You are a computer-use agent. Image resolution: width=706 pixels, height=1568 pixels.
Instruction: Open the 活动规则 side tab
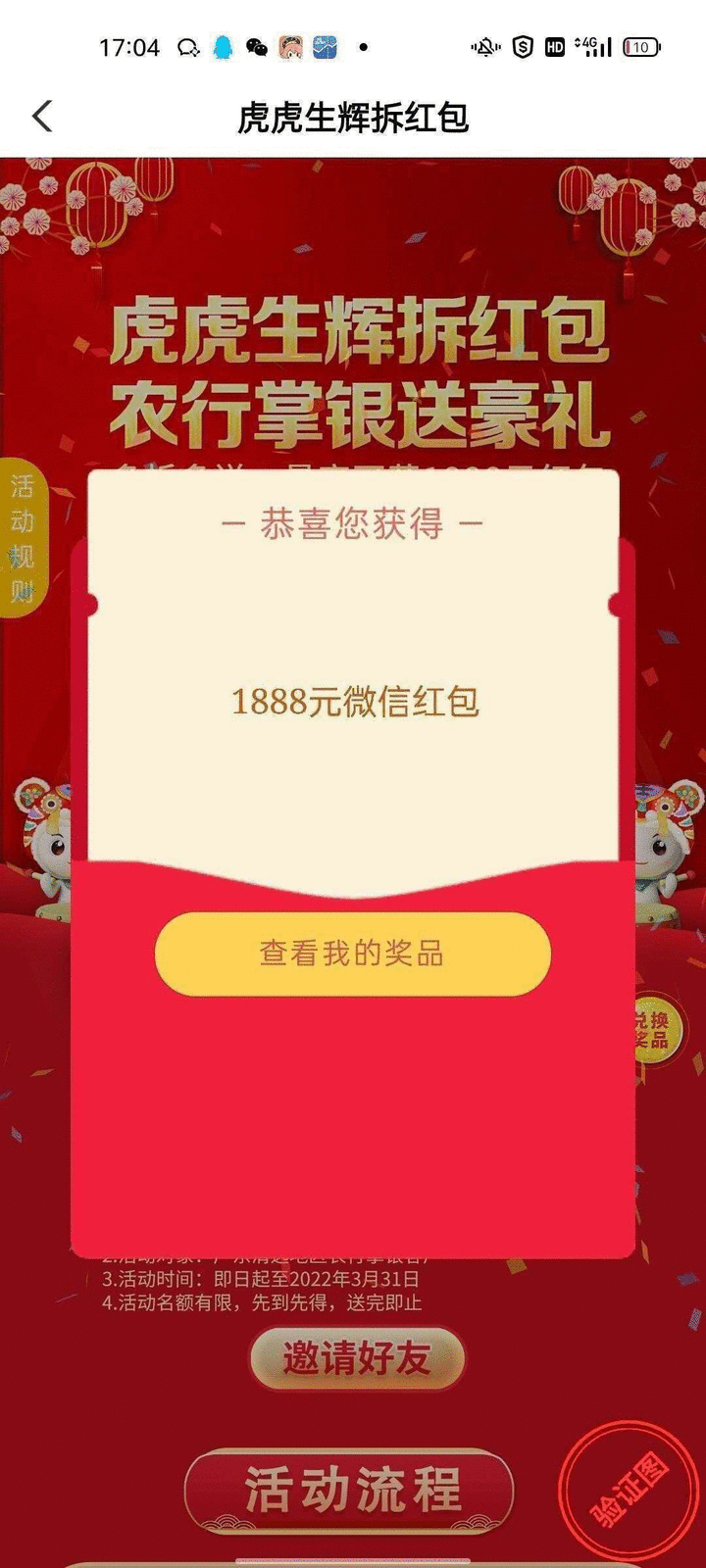pos(22,537)
